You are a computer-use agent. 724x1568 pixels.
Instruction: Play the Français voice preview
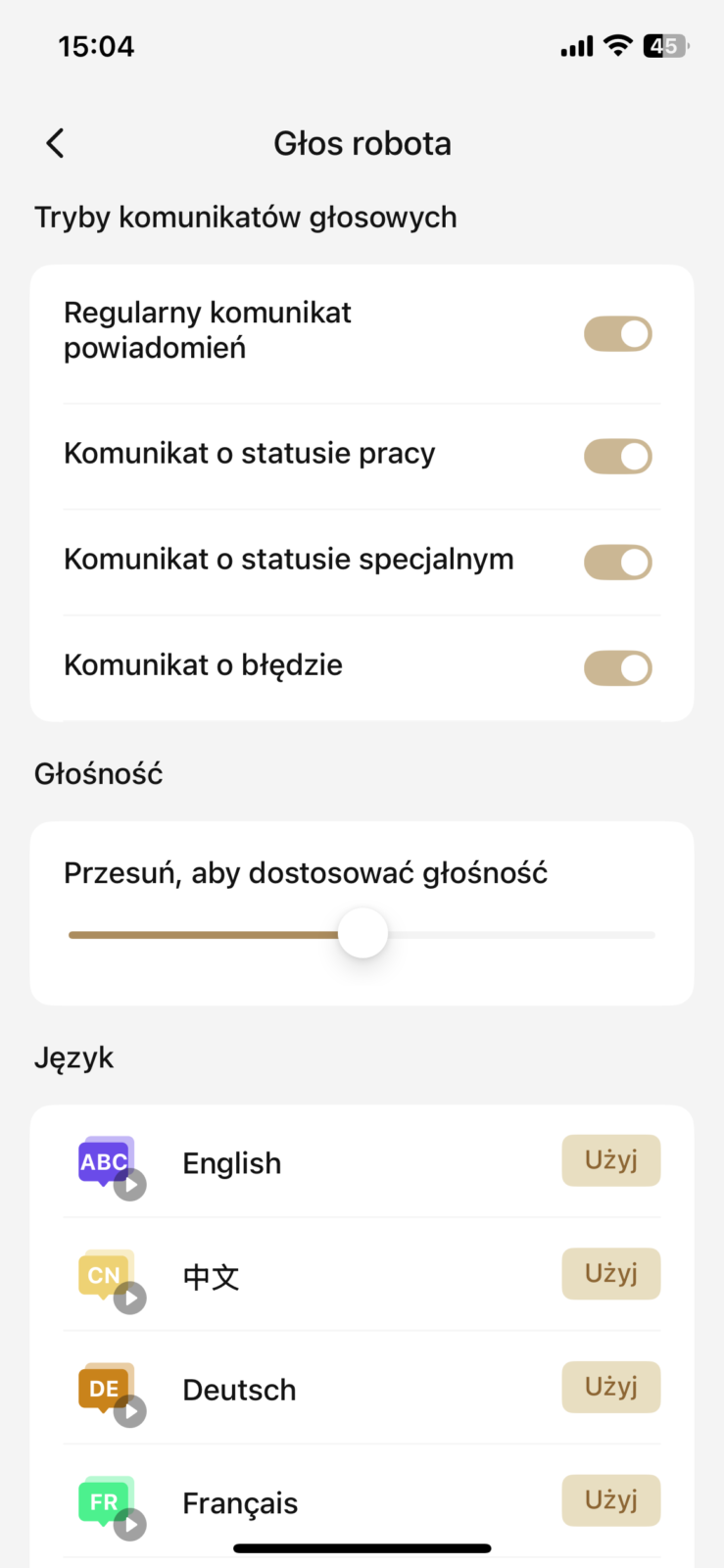pos(129,1525)
